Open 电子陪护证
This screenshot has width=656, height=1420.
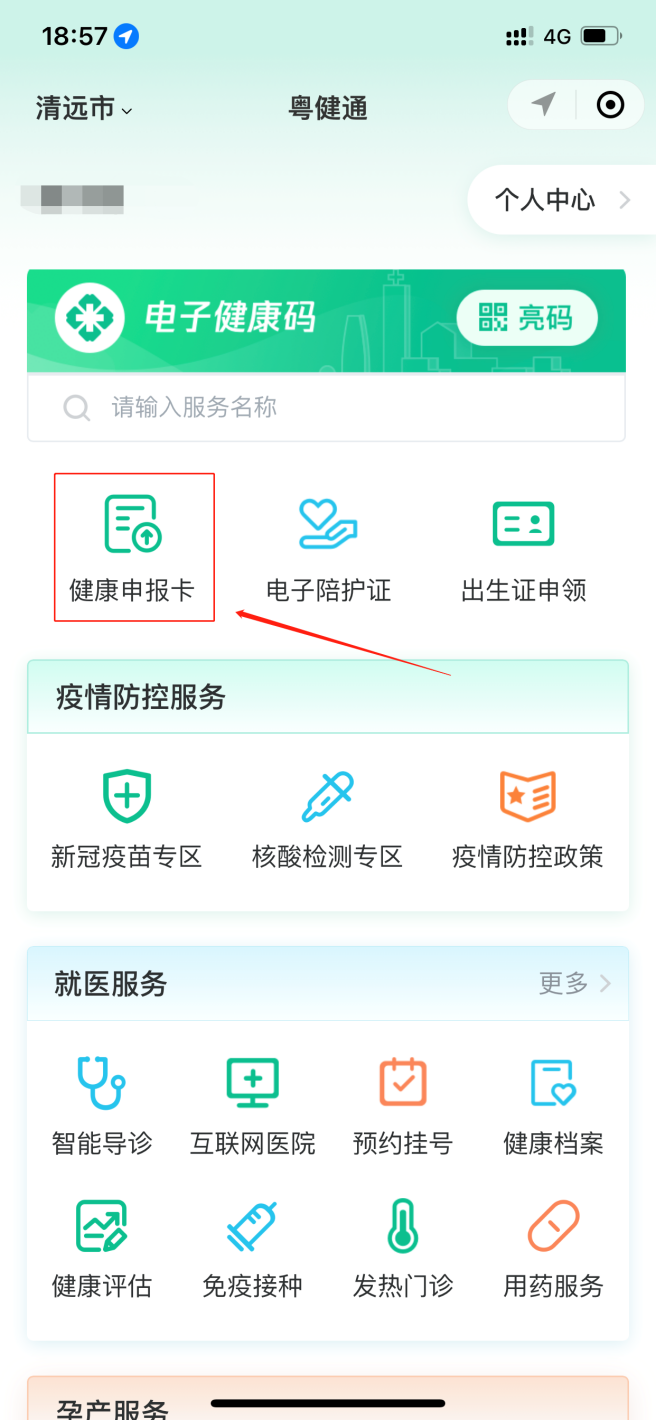tap(327, 547)
